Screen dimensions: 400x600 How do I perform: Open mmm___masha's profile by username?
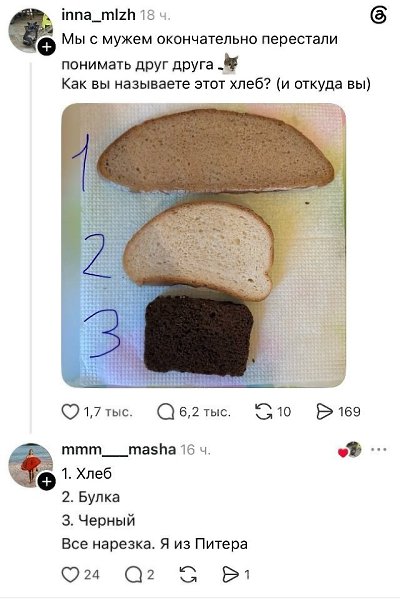[x=119, y=449]
